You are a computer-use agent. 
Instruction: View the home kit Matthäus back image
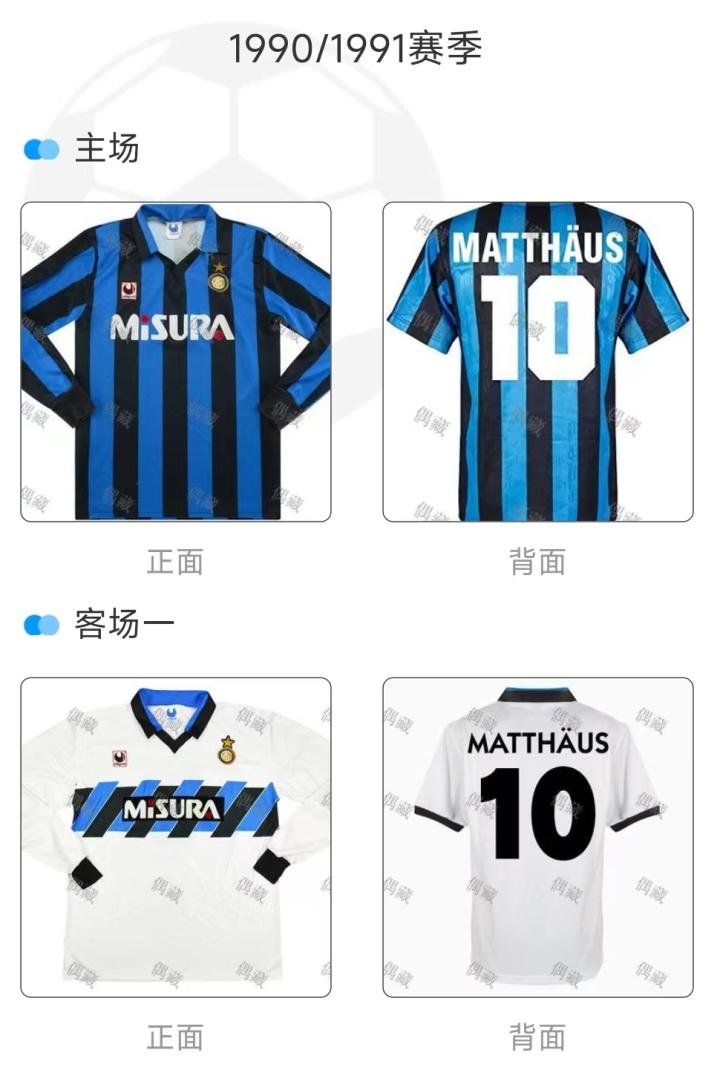[538, 361]
